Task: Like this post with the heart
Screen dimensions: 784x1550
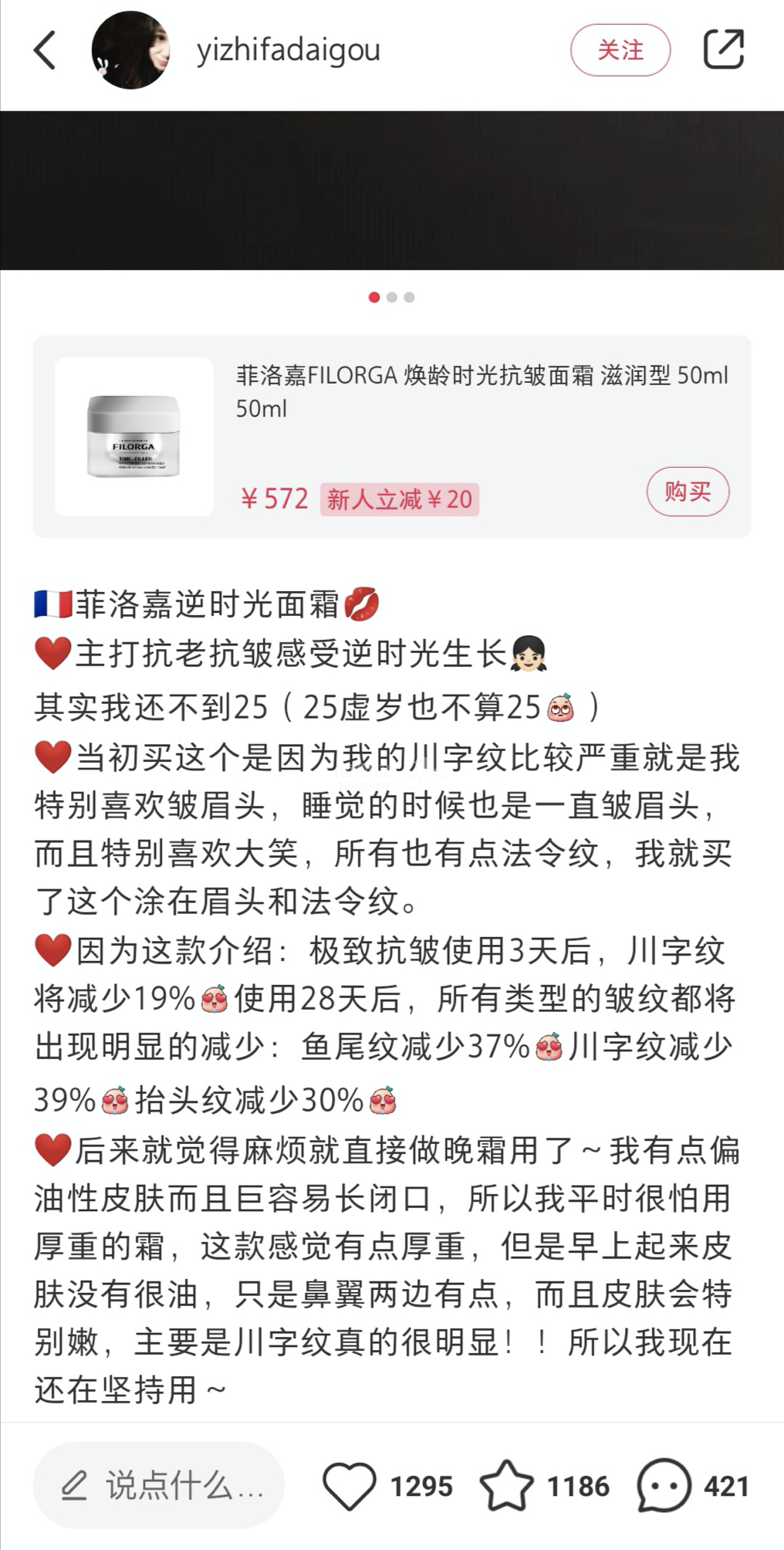Action: tap(349, 1485)
